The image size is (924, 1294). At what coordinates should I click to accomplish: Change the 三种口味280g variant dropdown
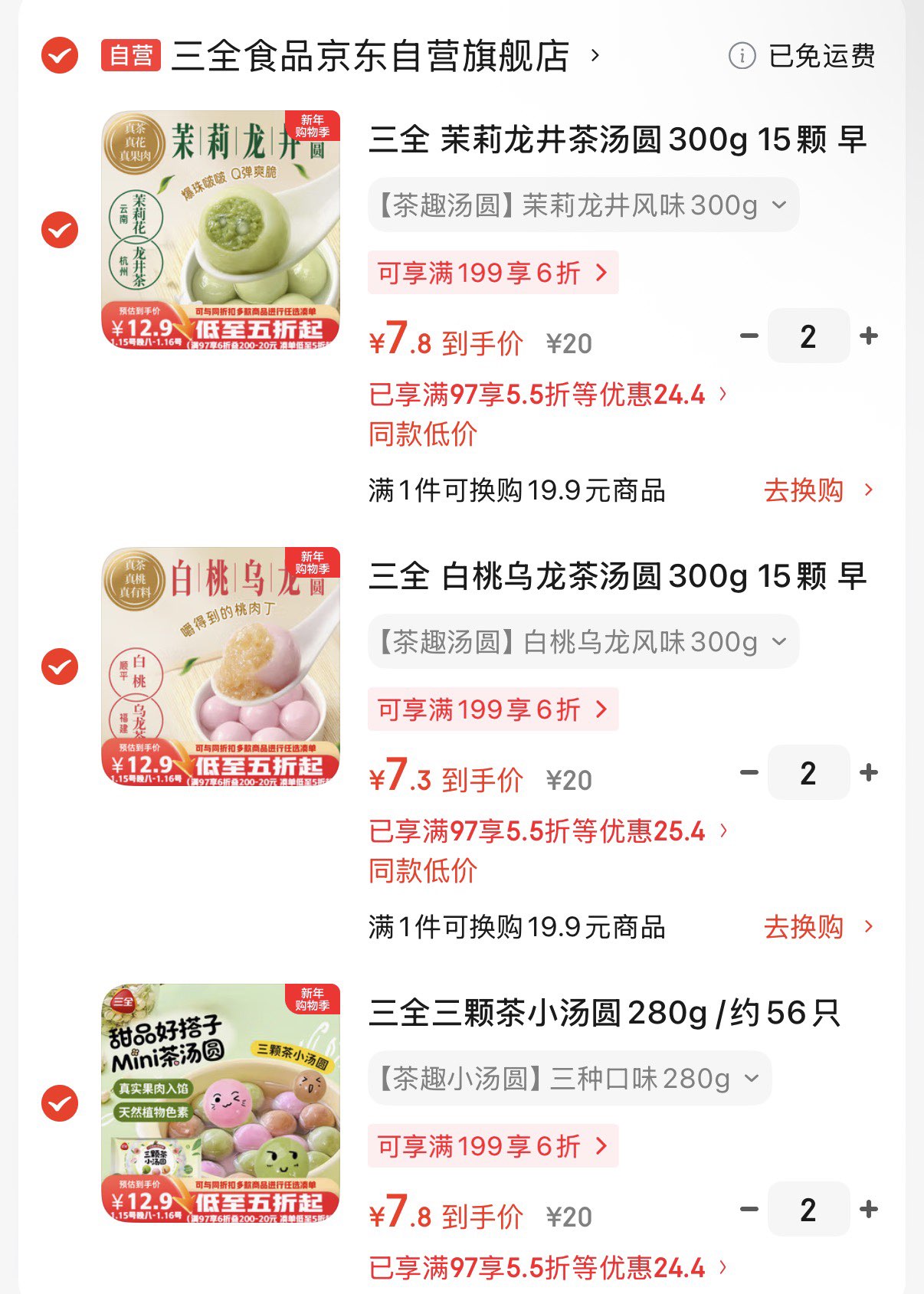pos(569,1079)
